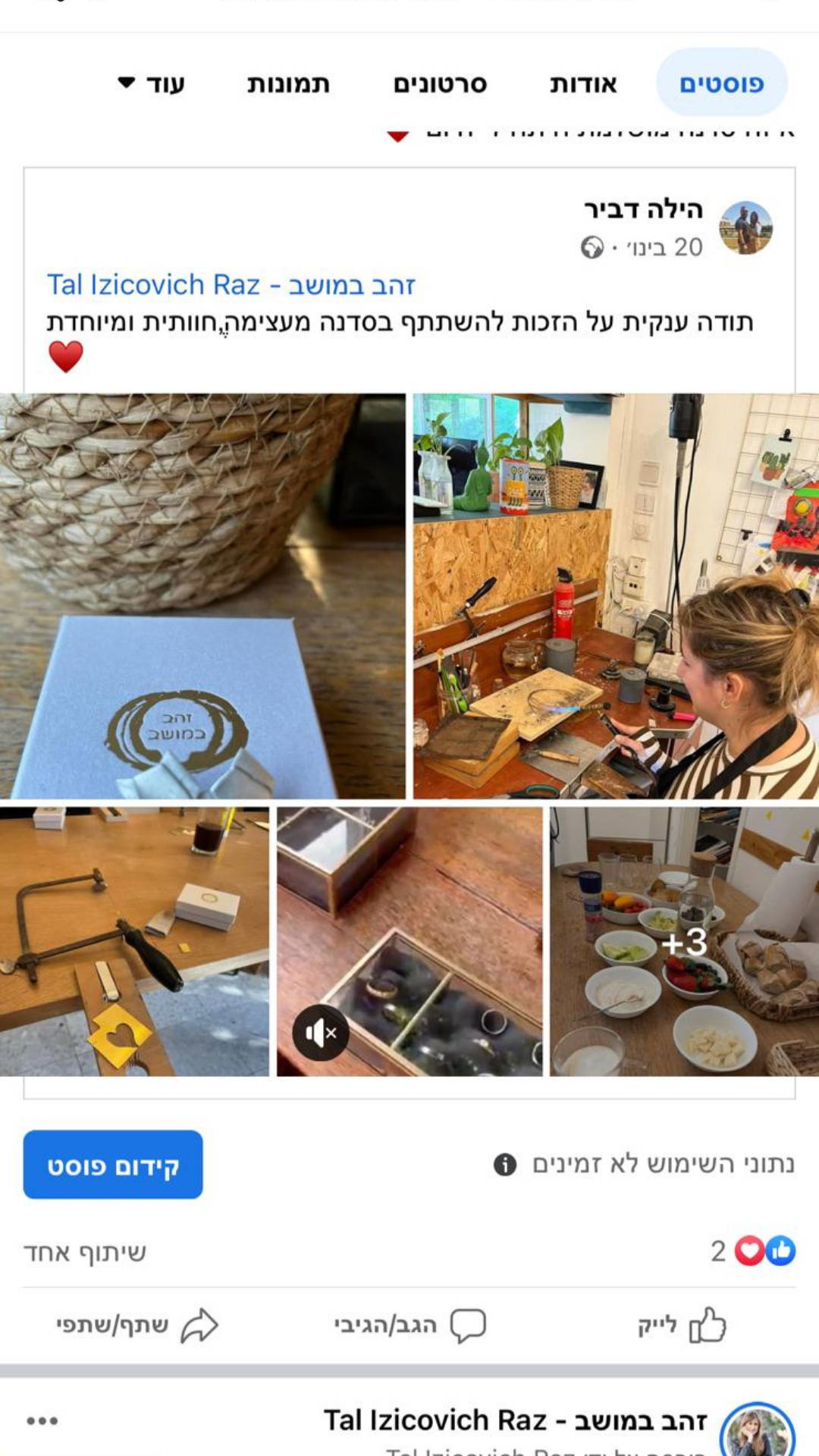Image resolution: width=819 pixels, height=1456 pixels.
Task: Comment using הגב/הגיבי
Action: [x=409, y=1326]
